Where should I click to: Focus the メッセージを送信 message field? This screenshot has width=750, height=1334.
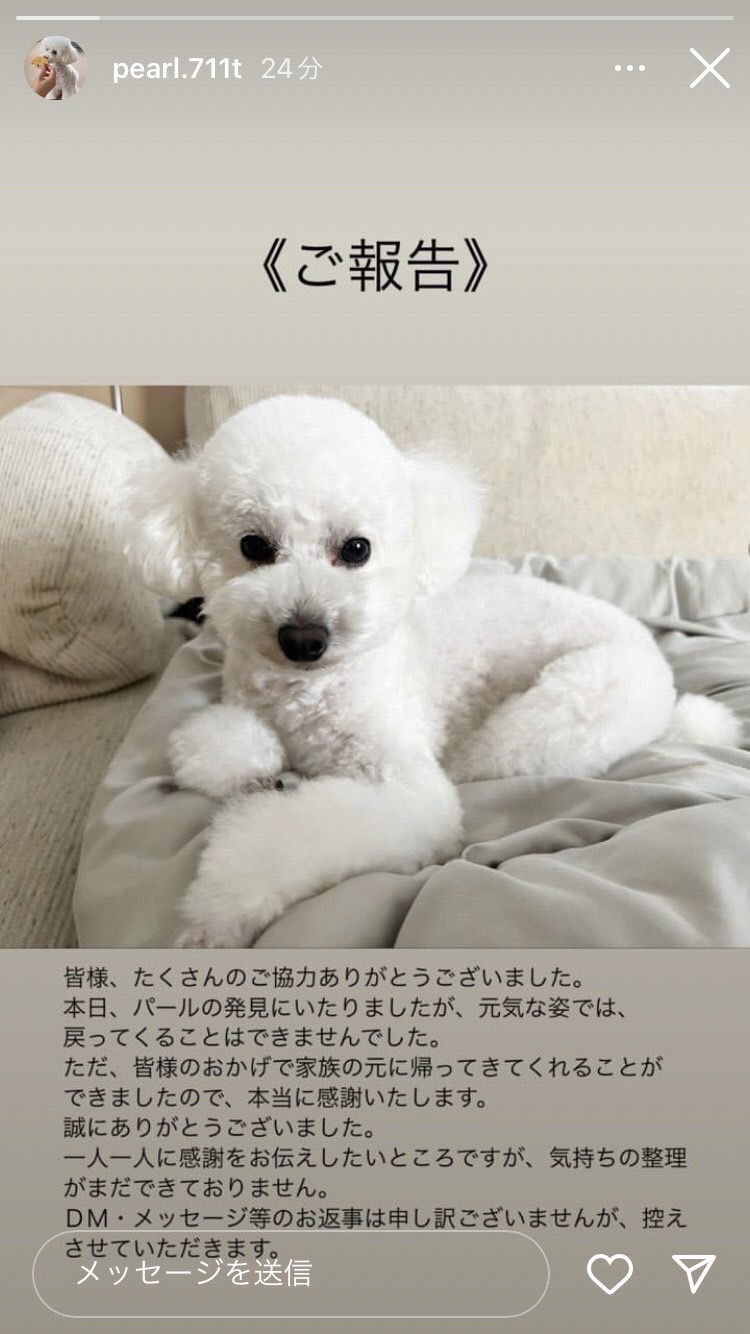[x=290, y=1273]
